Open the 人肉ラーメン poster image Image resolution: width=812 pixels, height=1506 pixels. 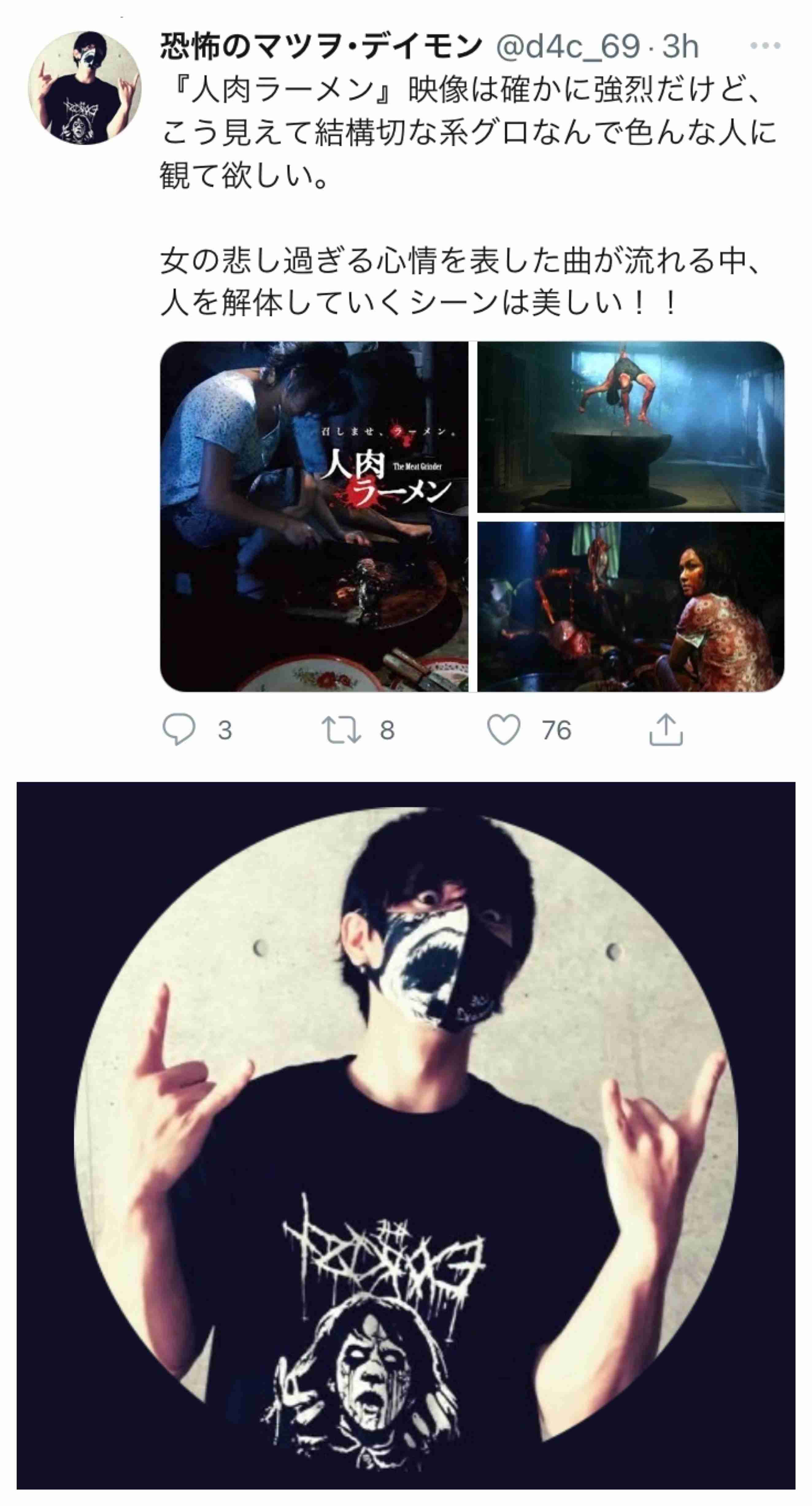(x=314, y=516)
